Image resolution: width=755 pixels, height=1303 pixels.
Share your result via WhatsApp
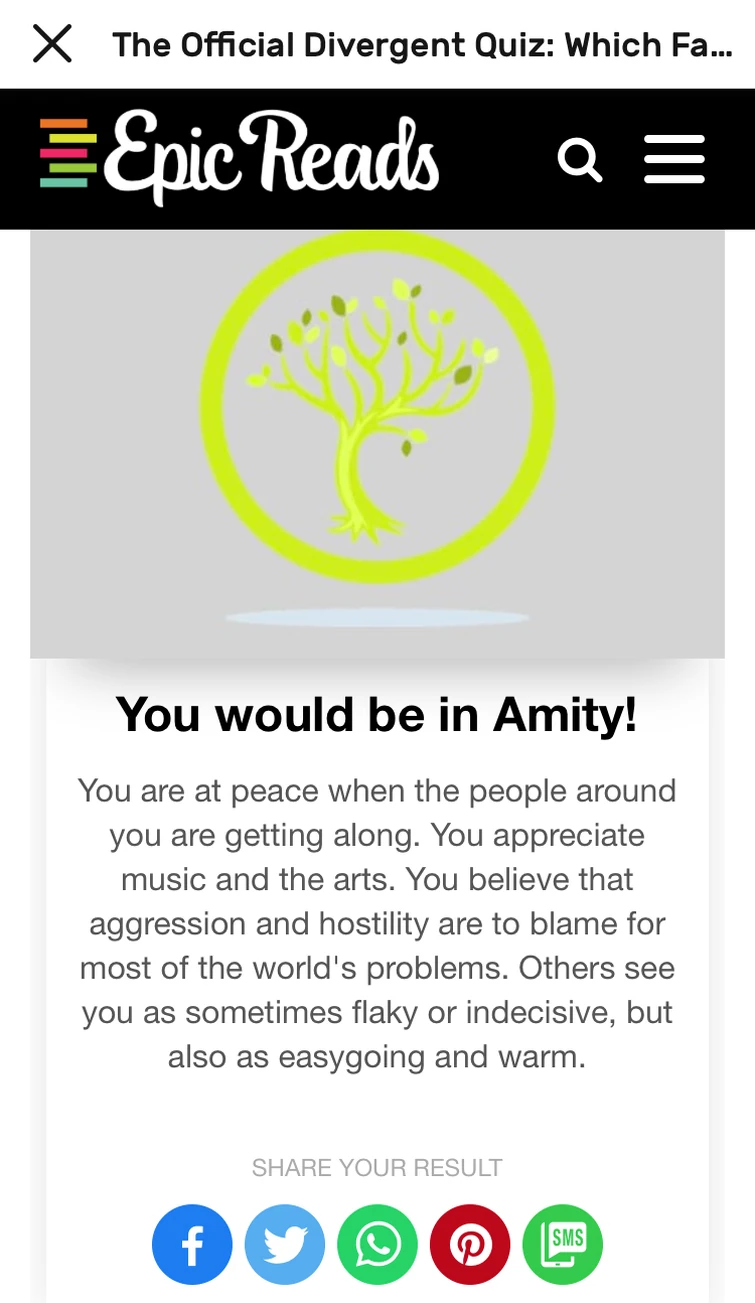click(x=377, y=1244)
